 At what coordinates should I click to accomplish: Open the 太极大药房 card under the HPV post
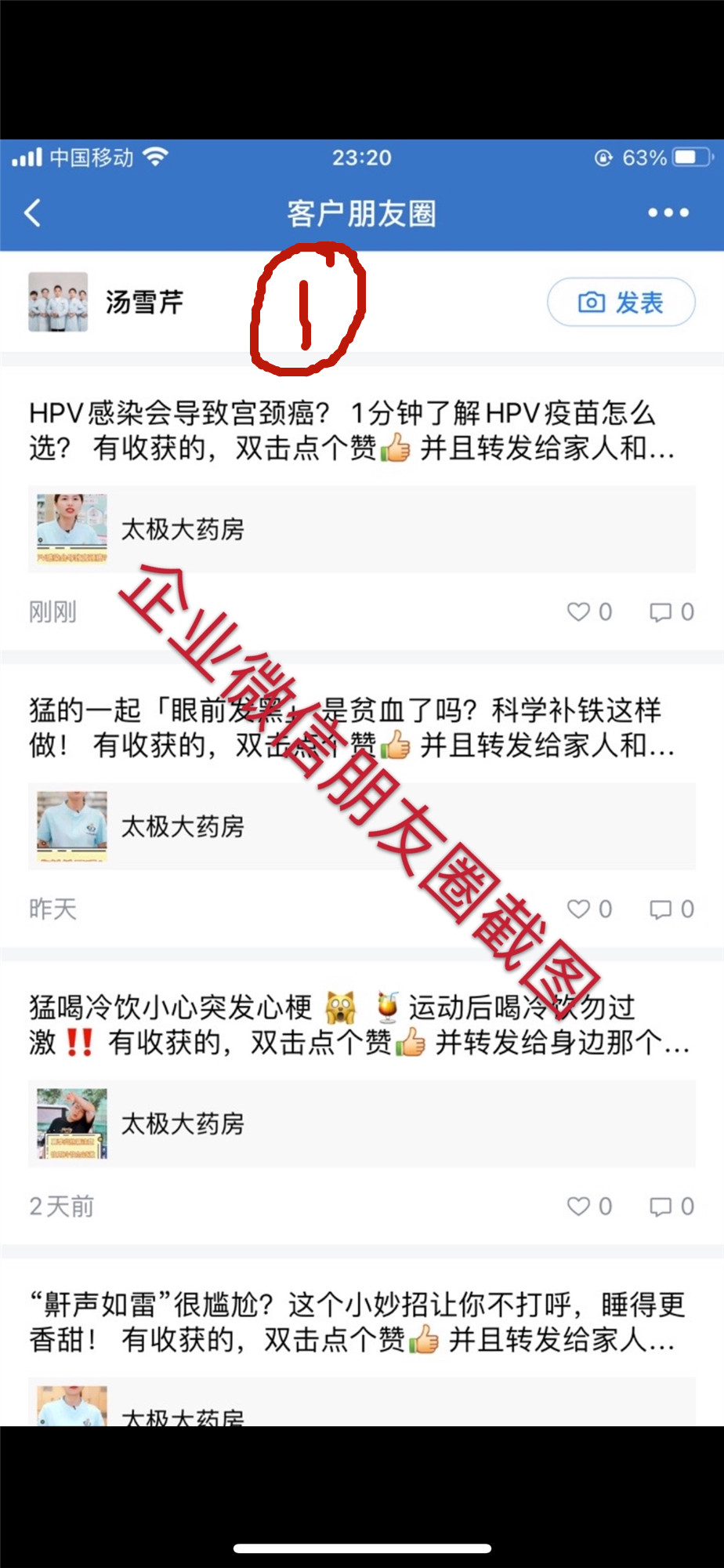tap(362, 529)
